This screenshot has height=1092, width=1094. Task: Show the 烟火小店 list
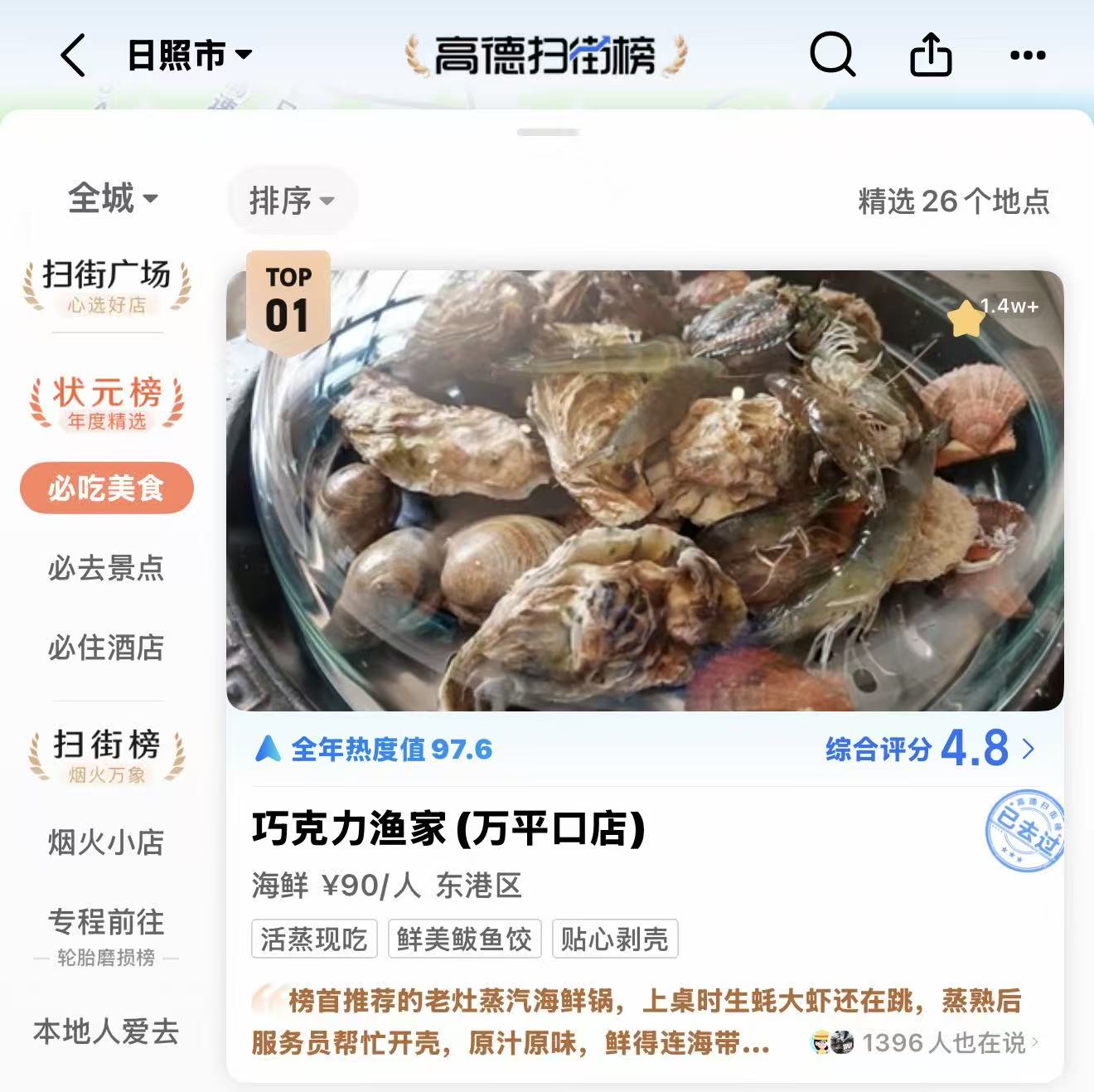point(106,842)
